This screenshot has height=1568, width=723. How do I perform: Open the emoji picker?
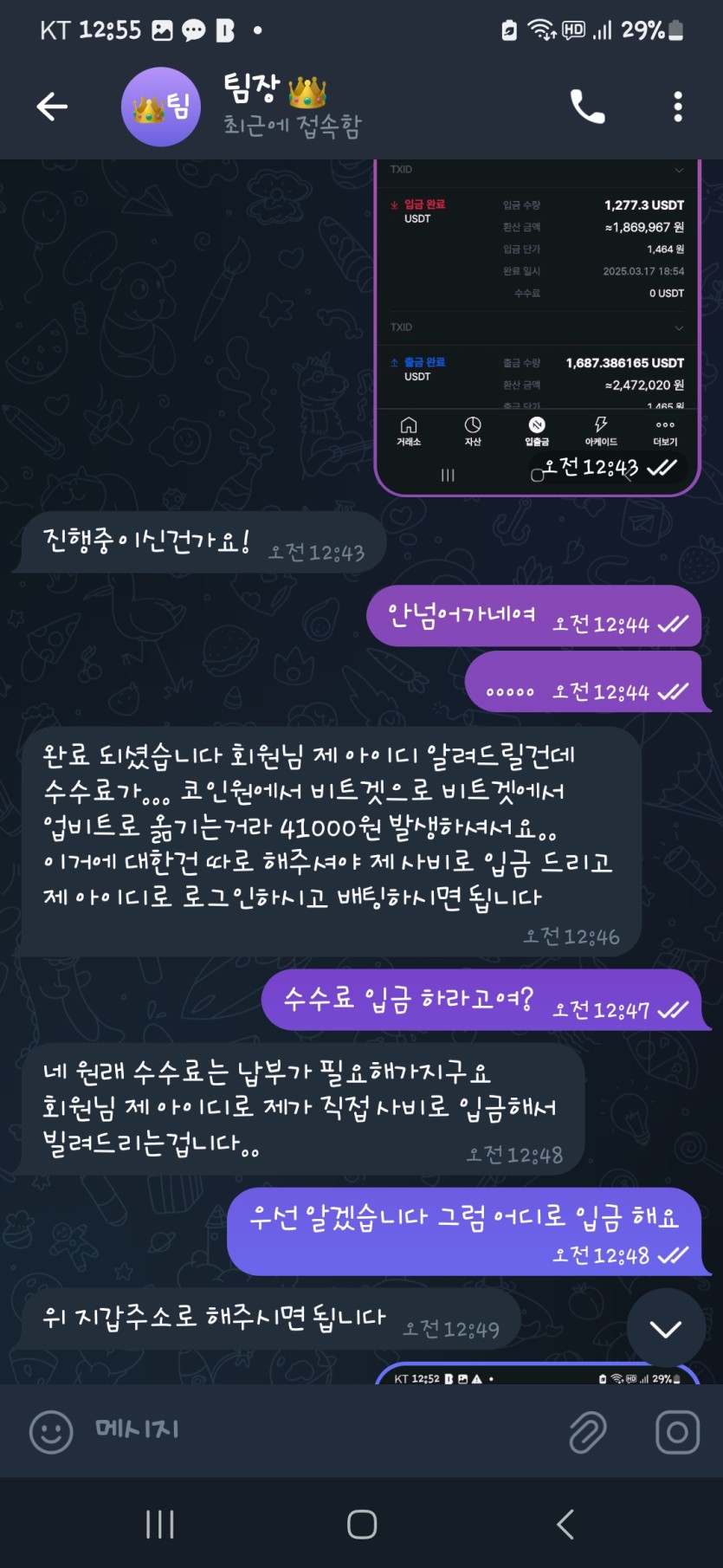coord(51,1432)
